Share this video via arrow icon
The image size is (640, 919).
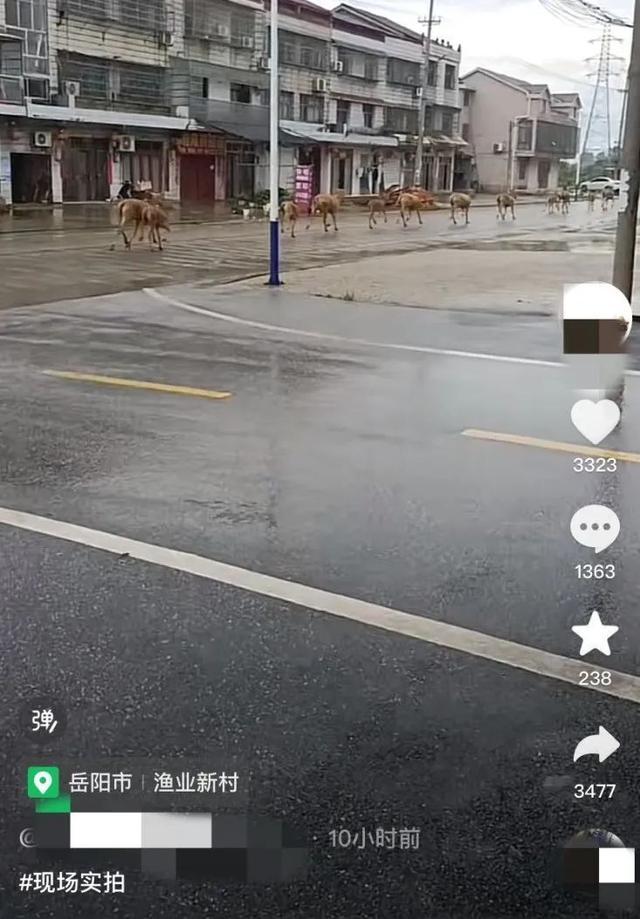596,746
